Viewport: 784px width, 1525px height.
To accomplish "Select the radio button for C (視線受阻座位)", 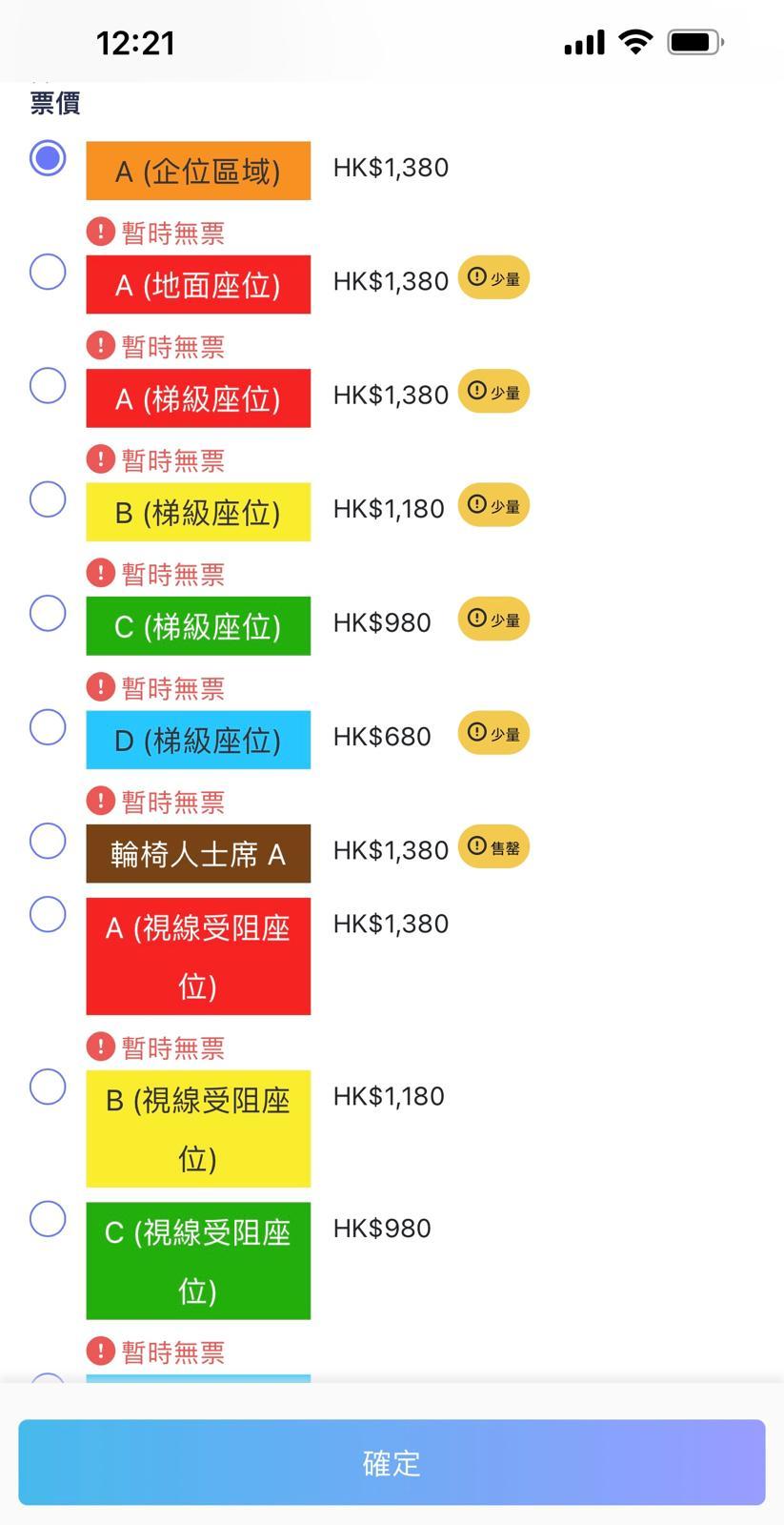I will (48, 1218).
